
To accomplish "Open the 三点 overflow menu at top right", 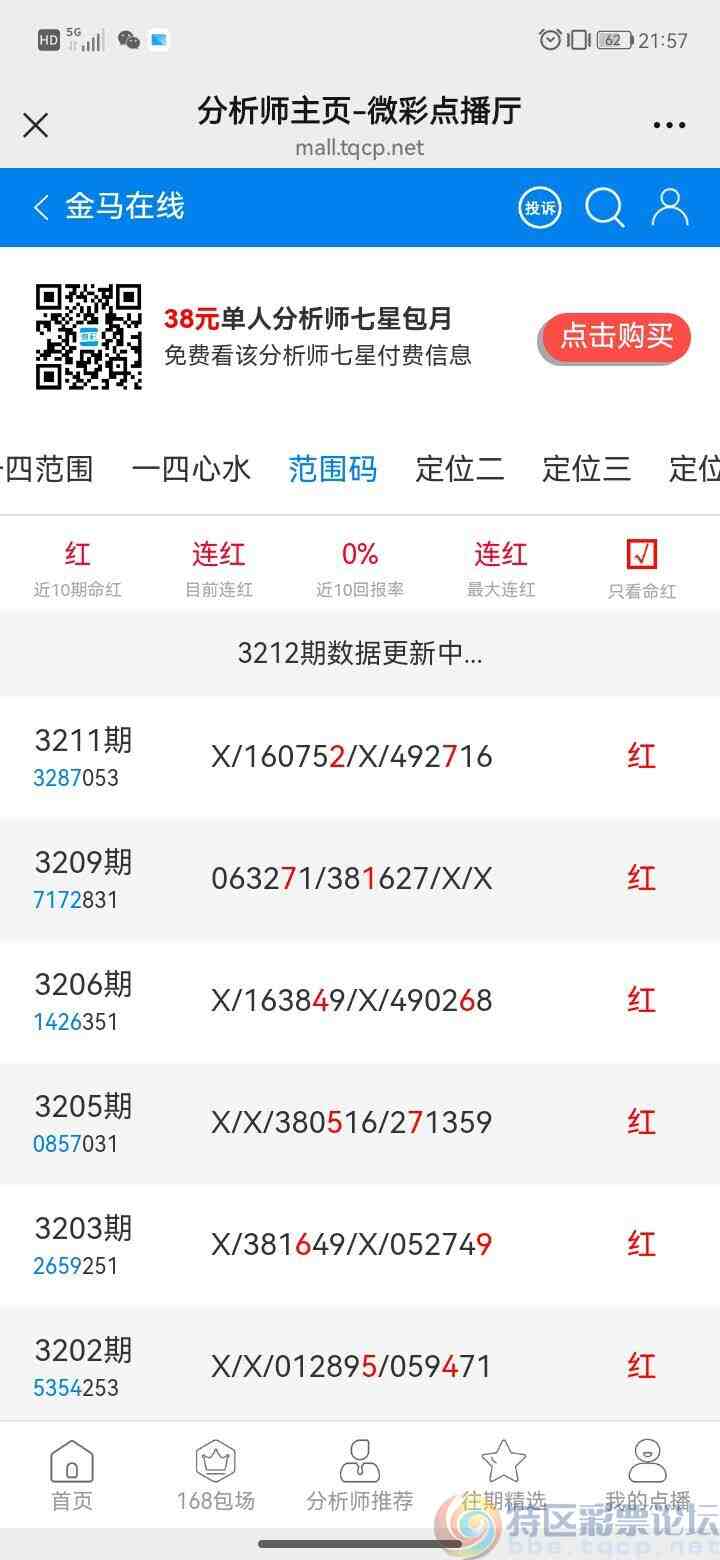I will point(668,123).
